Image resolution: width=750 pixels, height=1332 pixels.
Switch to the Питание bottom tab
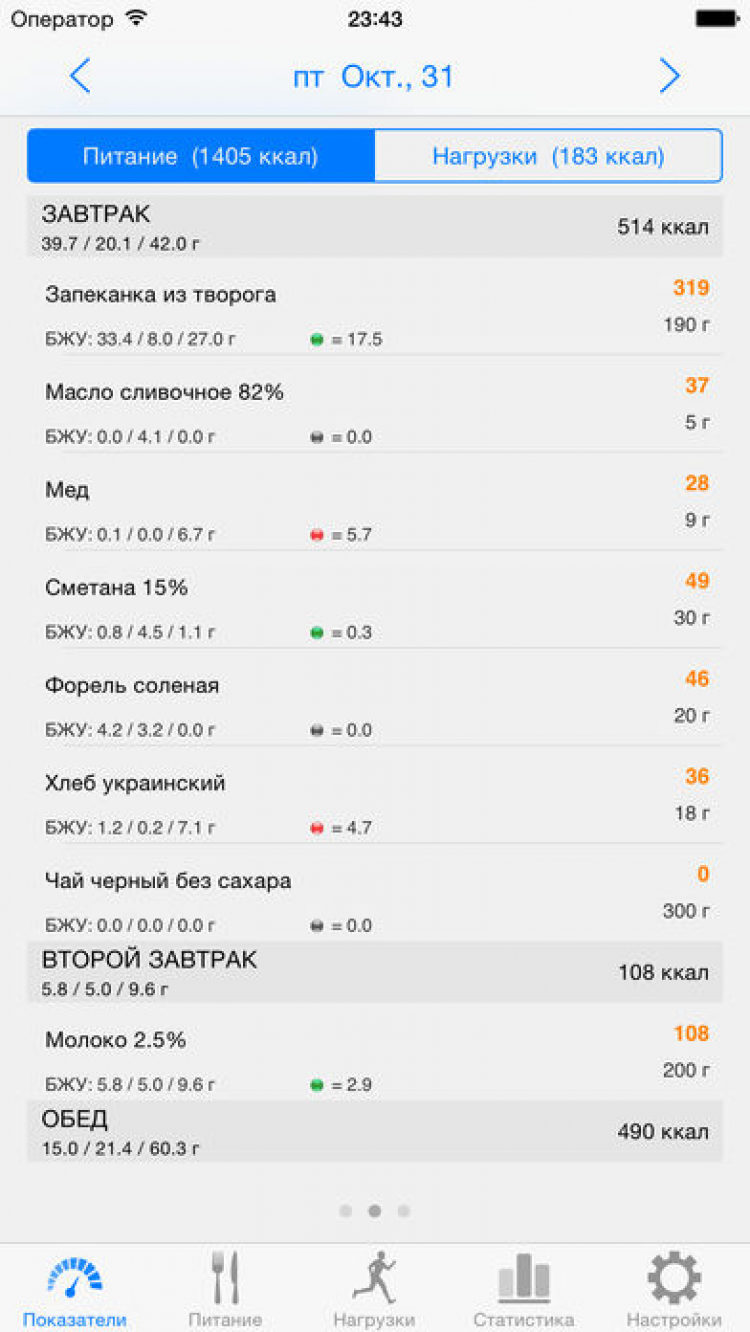pyautogui.click(x=225, y=1290)
